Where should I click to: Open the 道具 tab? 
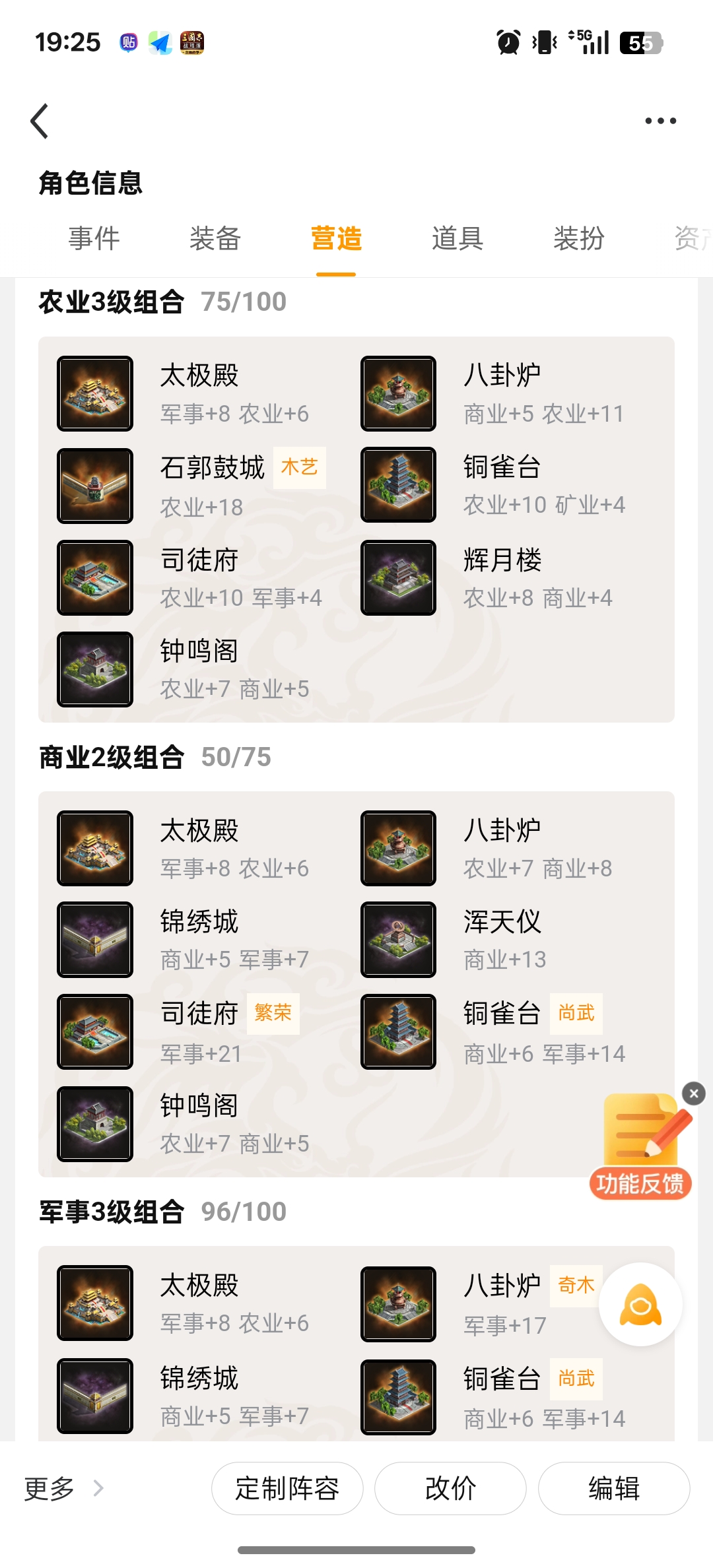click(458, 238)
